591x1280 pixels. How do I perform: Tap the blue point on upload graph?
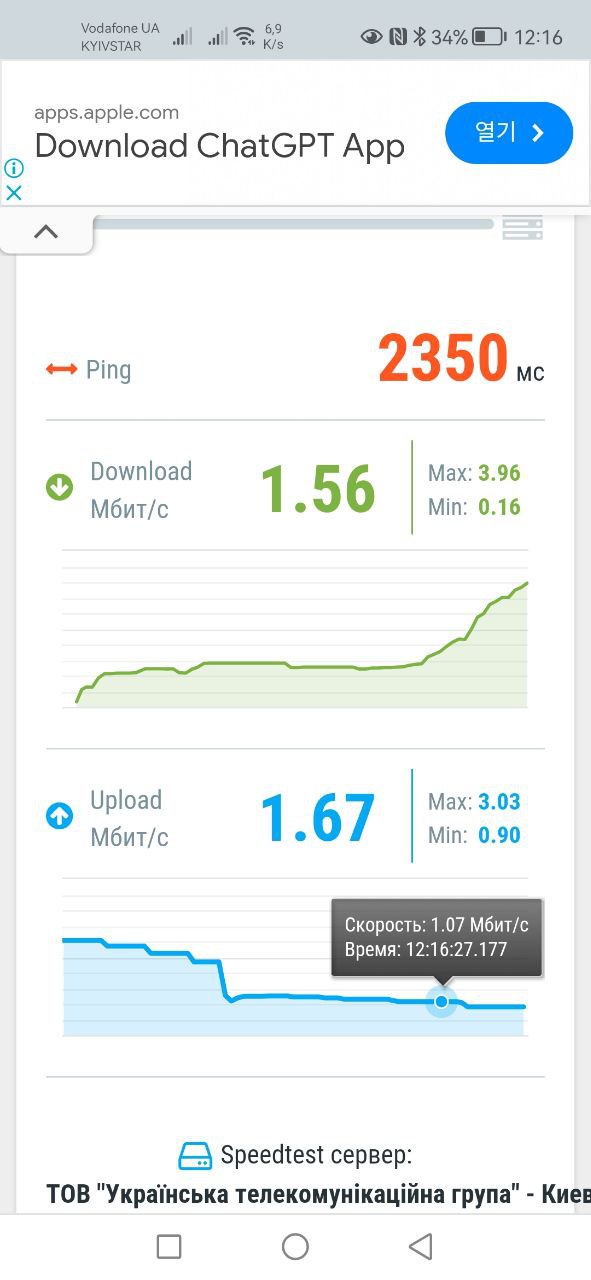point(441,1001)
